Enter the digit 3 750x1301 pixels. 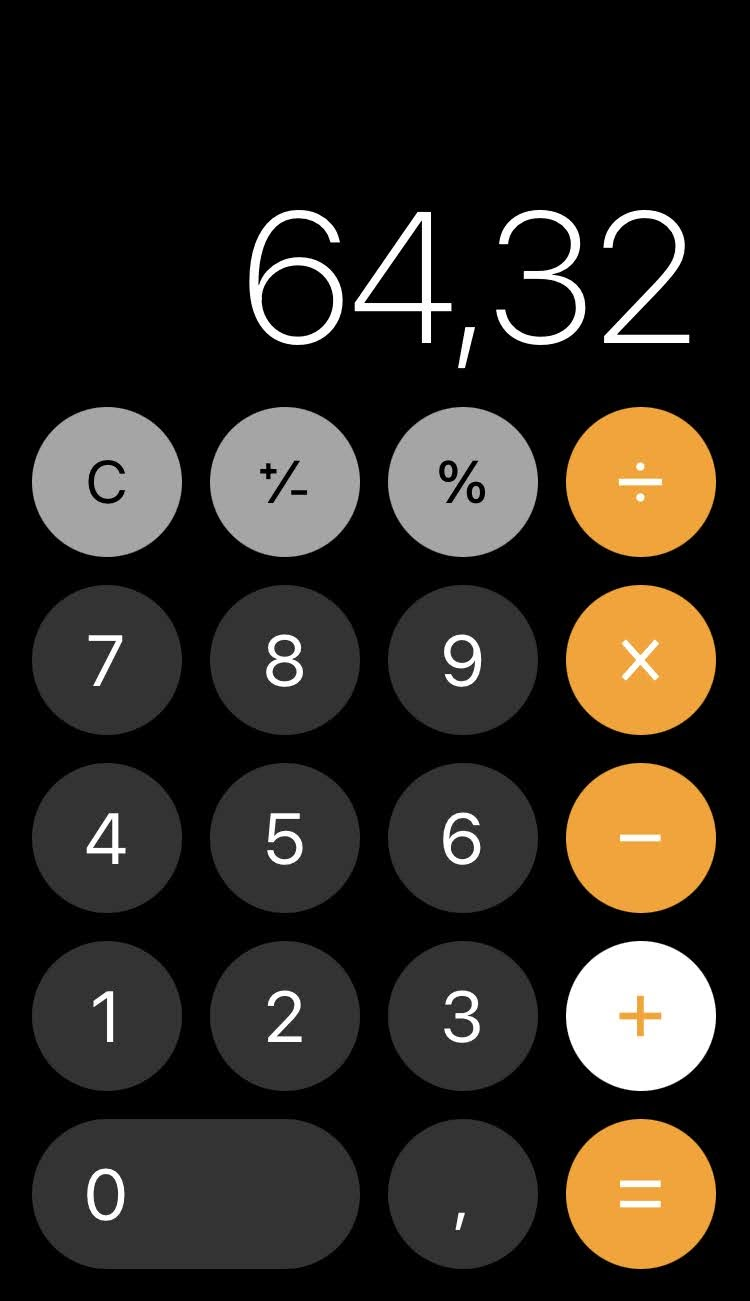[463, 1016]
